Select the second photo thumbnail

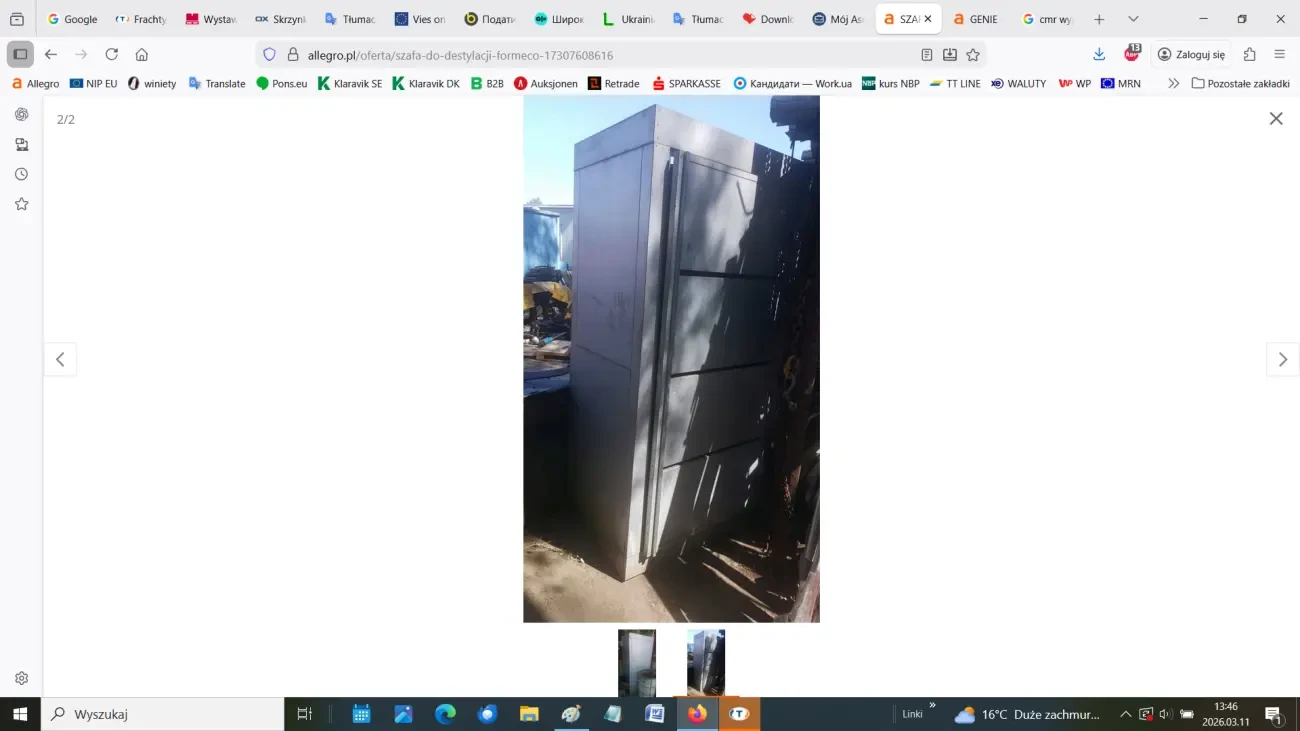(x=705, y=662)
